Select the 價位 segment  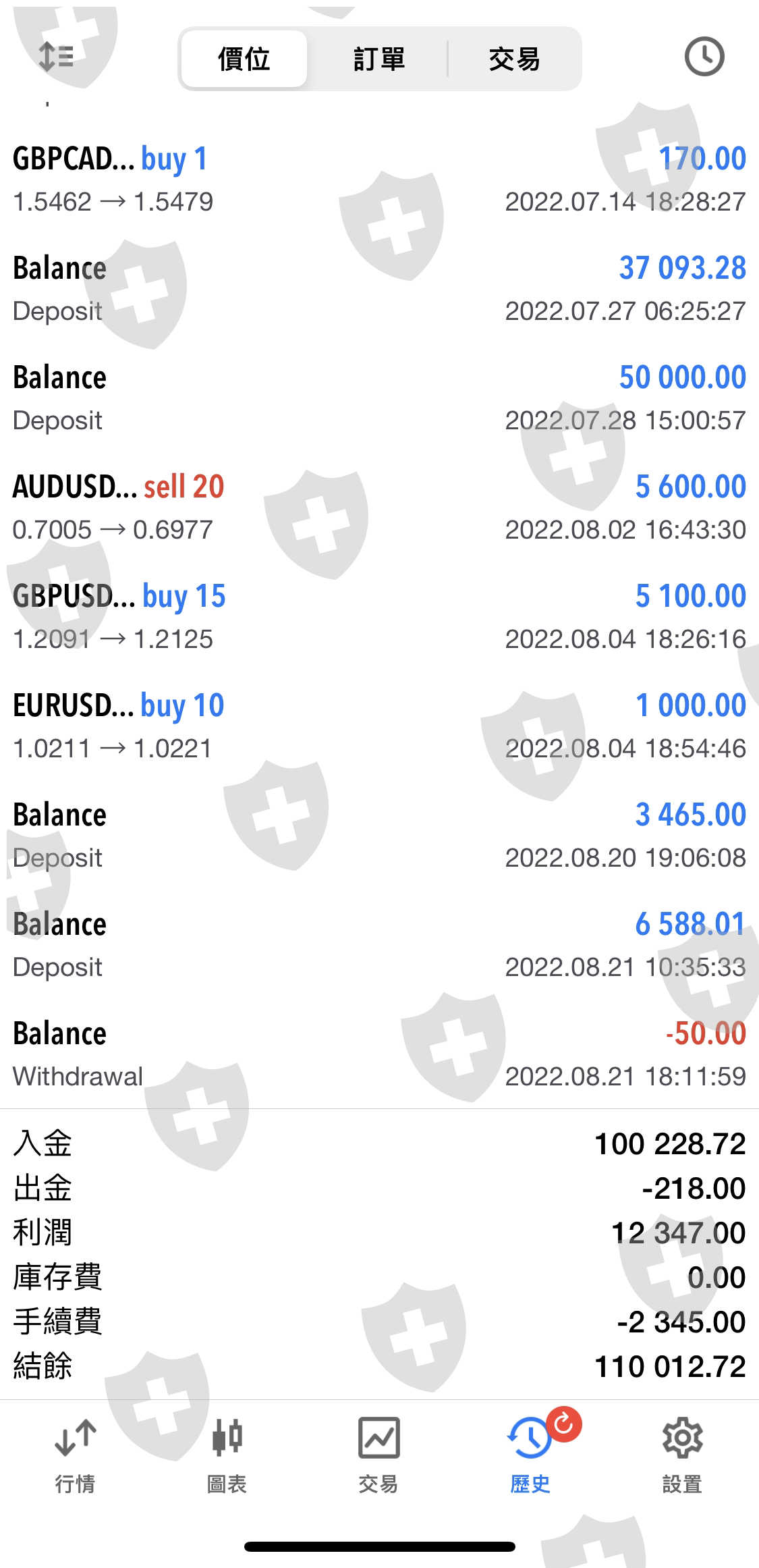tap(244, 59)
